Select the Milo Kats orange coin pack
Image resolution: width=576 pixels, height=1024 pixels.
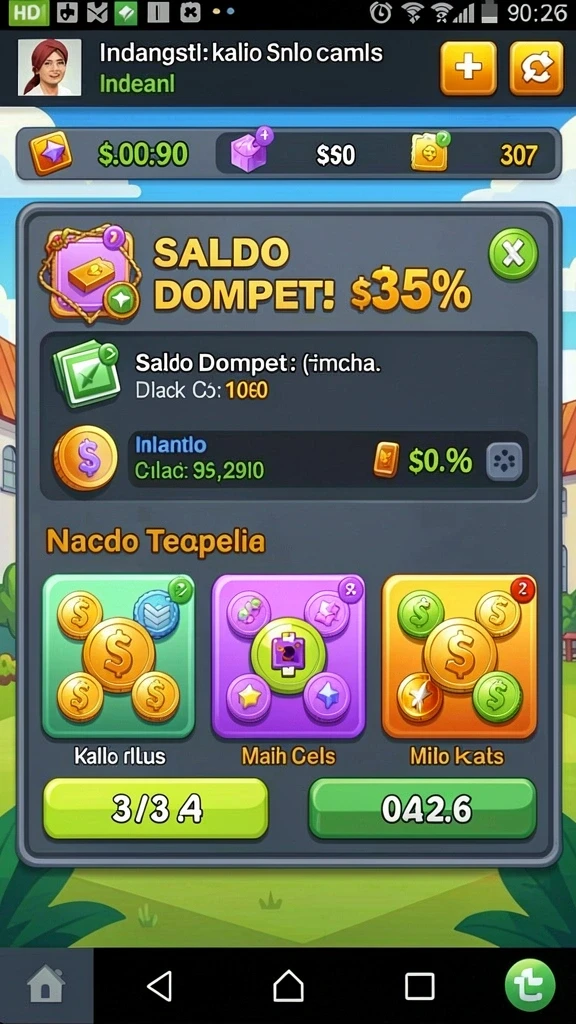[x=459, y=656]
